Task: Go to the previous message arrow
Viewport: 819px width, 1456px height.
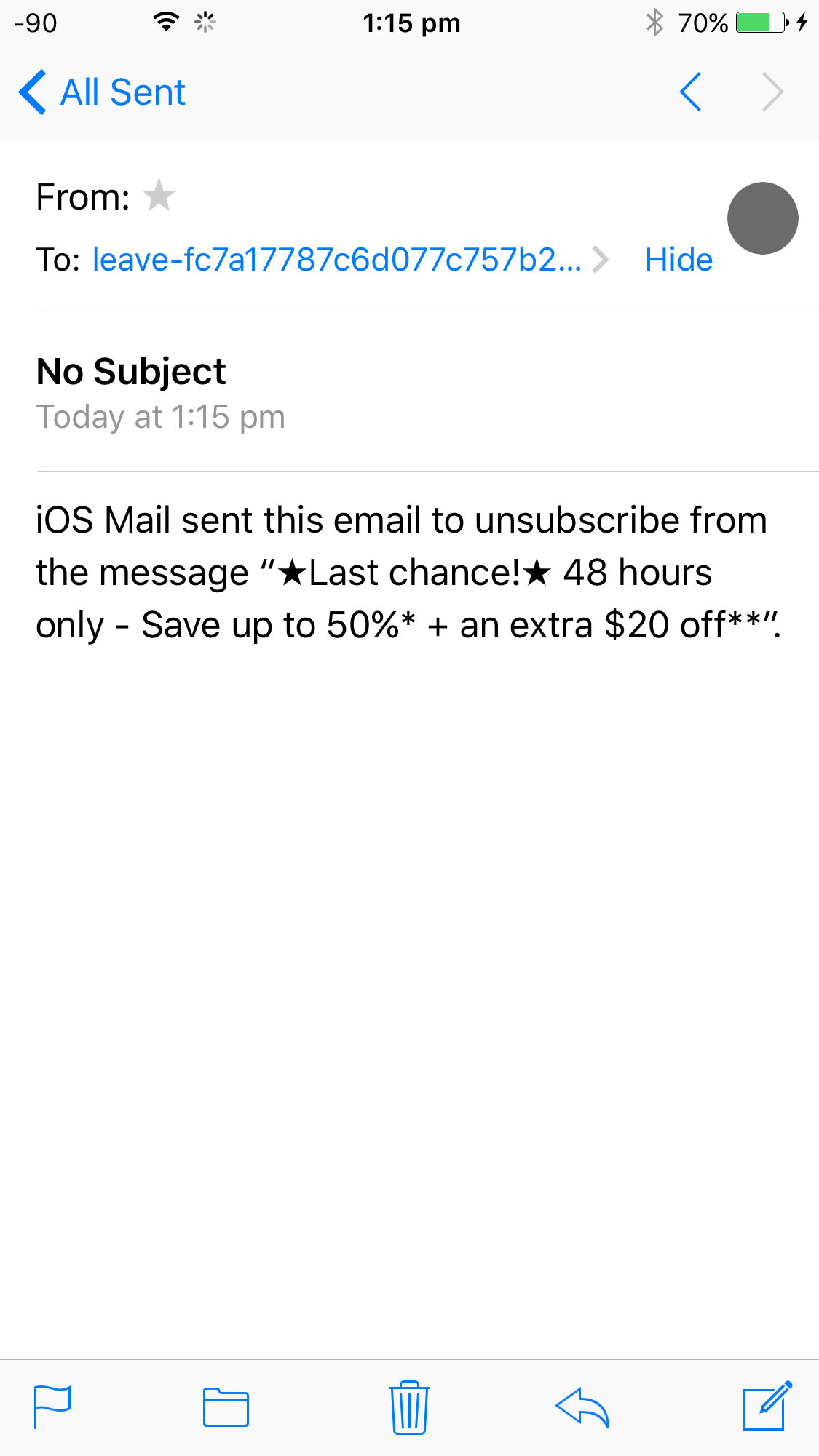Action: point(690,92)
